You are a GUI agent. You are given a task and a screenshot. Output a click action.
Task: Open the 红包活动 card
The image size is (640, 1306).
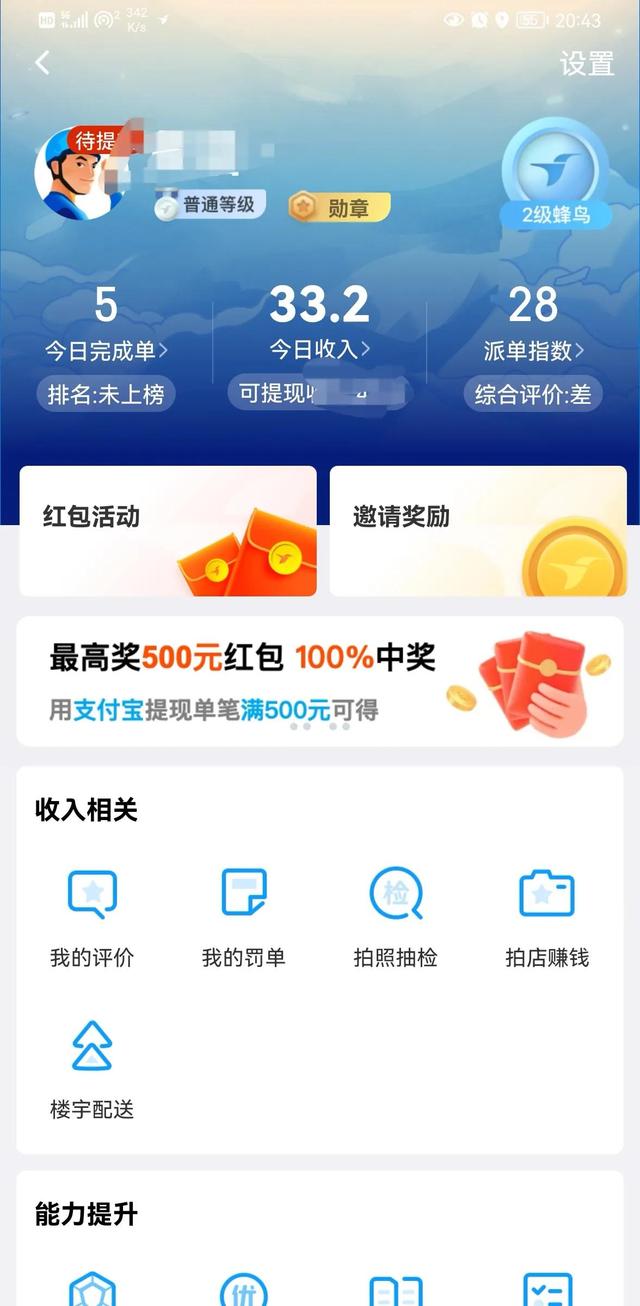tap(168, 531)
